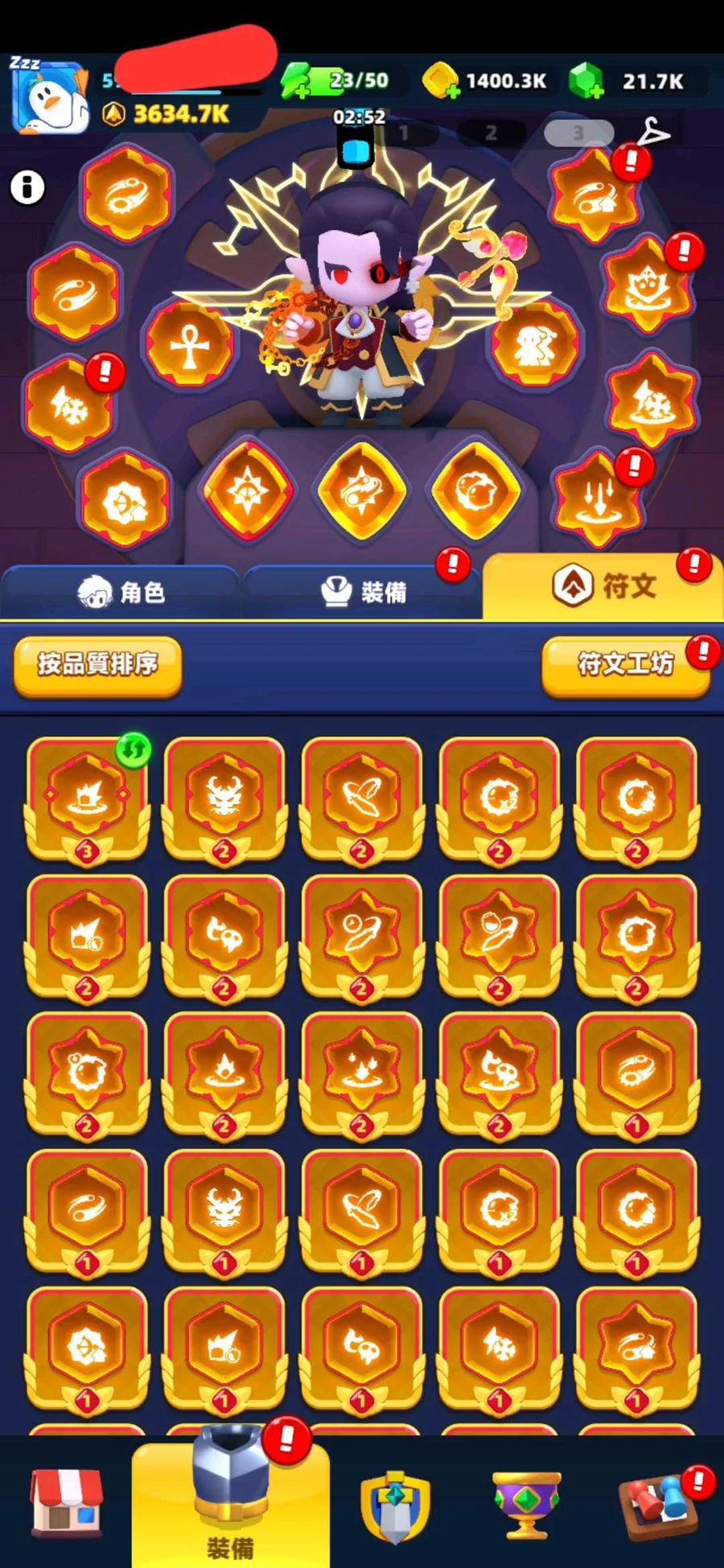Select the 符文 tab
The image size is (724, 1568).
[x=603, y=586]
